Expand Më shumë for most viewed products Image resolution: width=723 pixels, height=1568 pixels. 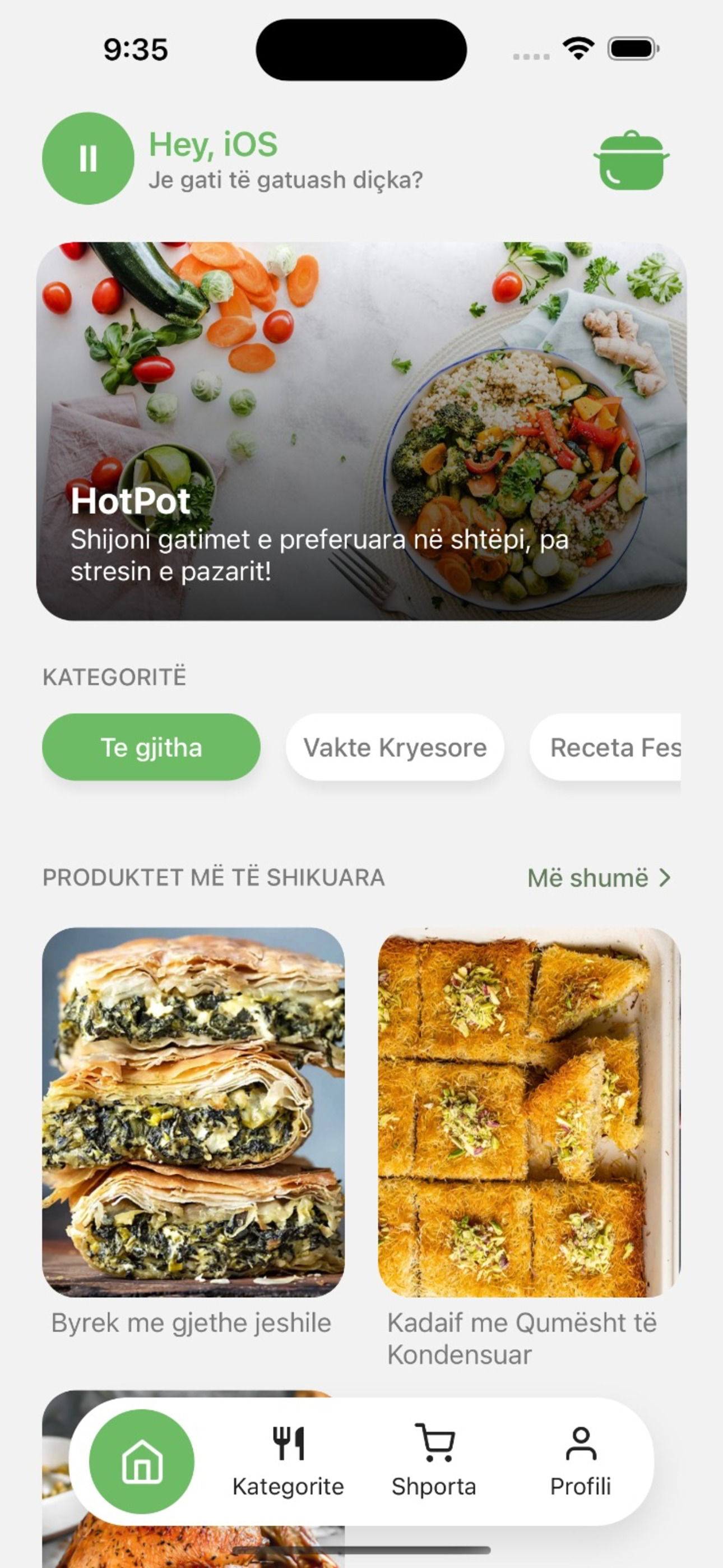click(x=588, y=878)
